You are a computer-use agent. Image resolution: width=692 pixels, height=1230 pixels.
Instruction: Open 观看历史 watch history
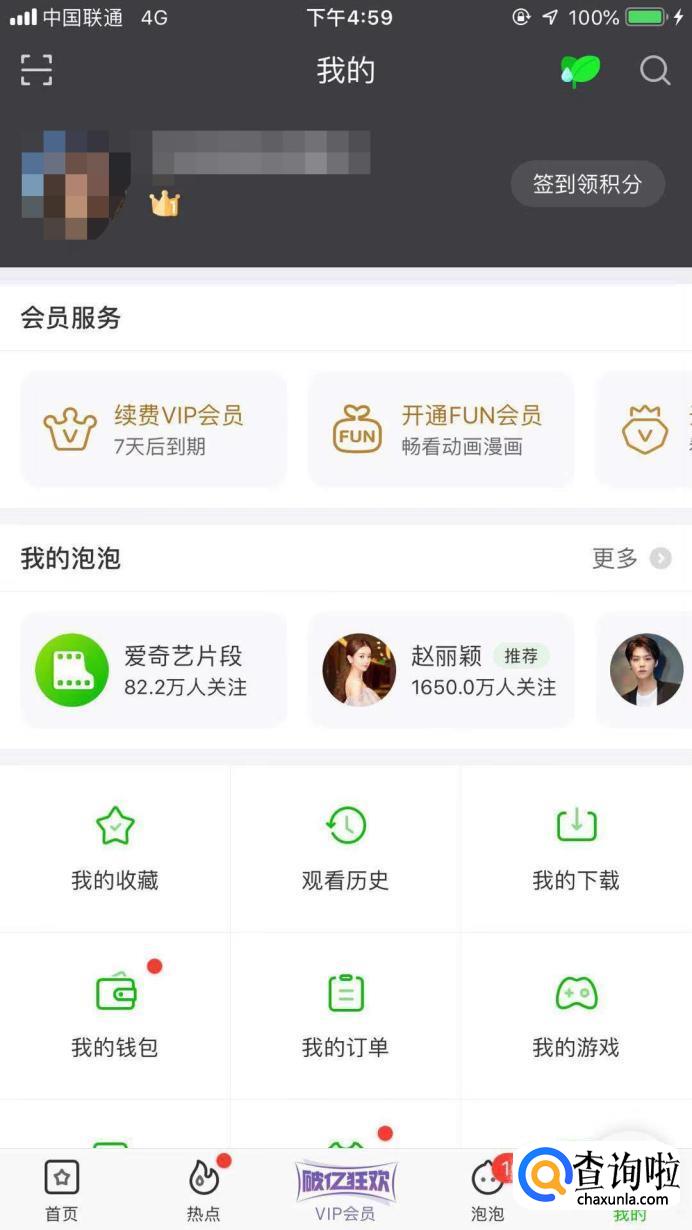pyautogui.click(x=345, y=850)
